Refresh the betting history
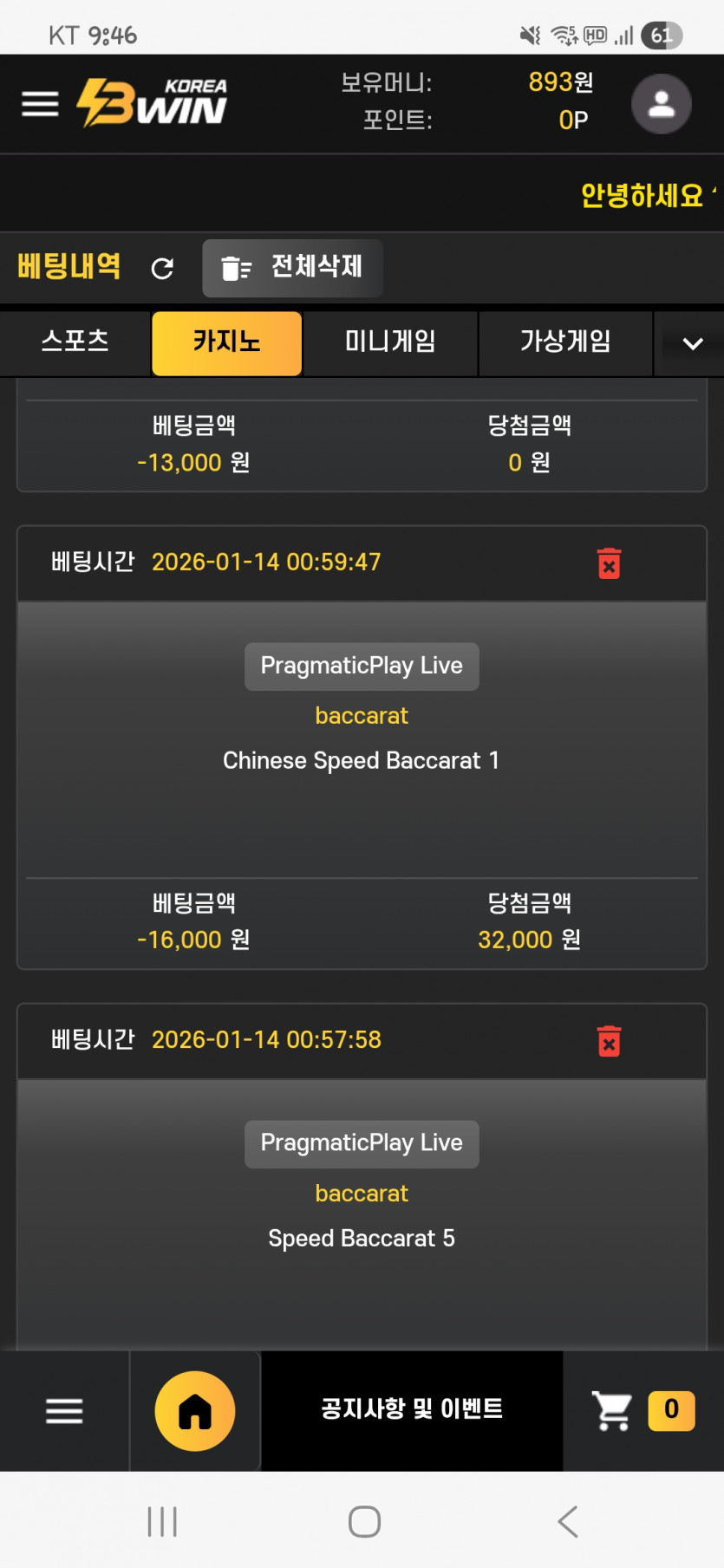The width and height of the screenshot is (724, 1568). pyautogui.click(x=162, y=269)
